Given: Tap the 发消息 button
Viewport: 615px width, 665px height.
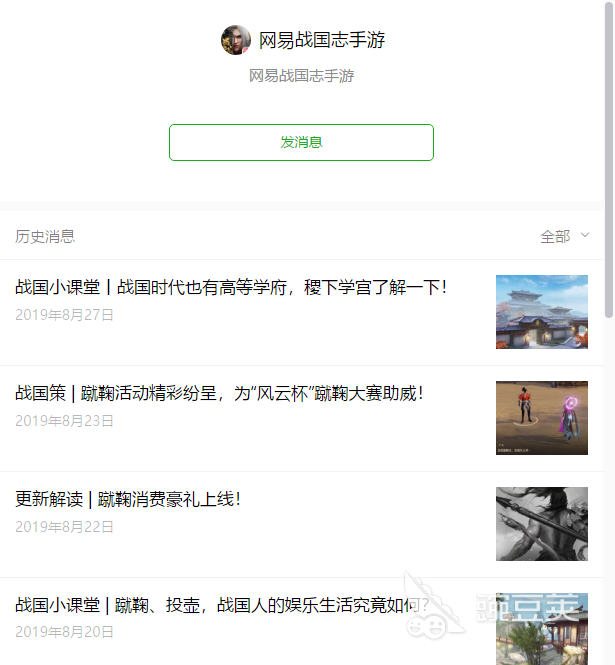Looking at the screenshot, I should [x=301, y=142].
